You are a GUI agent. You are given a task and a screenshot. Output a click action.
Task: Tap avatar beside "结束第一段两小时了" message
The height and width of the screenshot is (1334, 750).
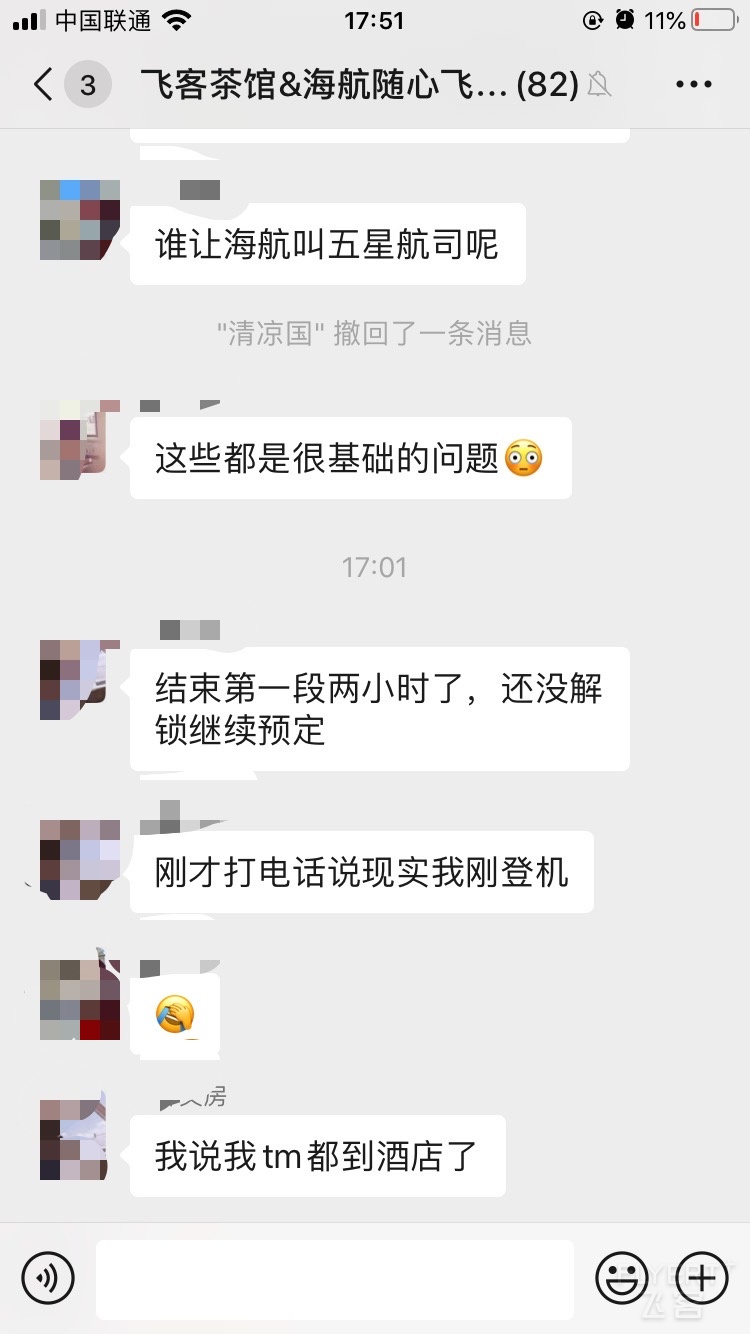tap(80, 680)
